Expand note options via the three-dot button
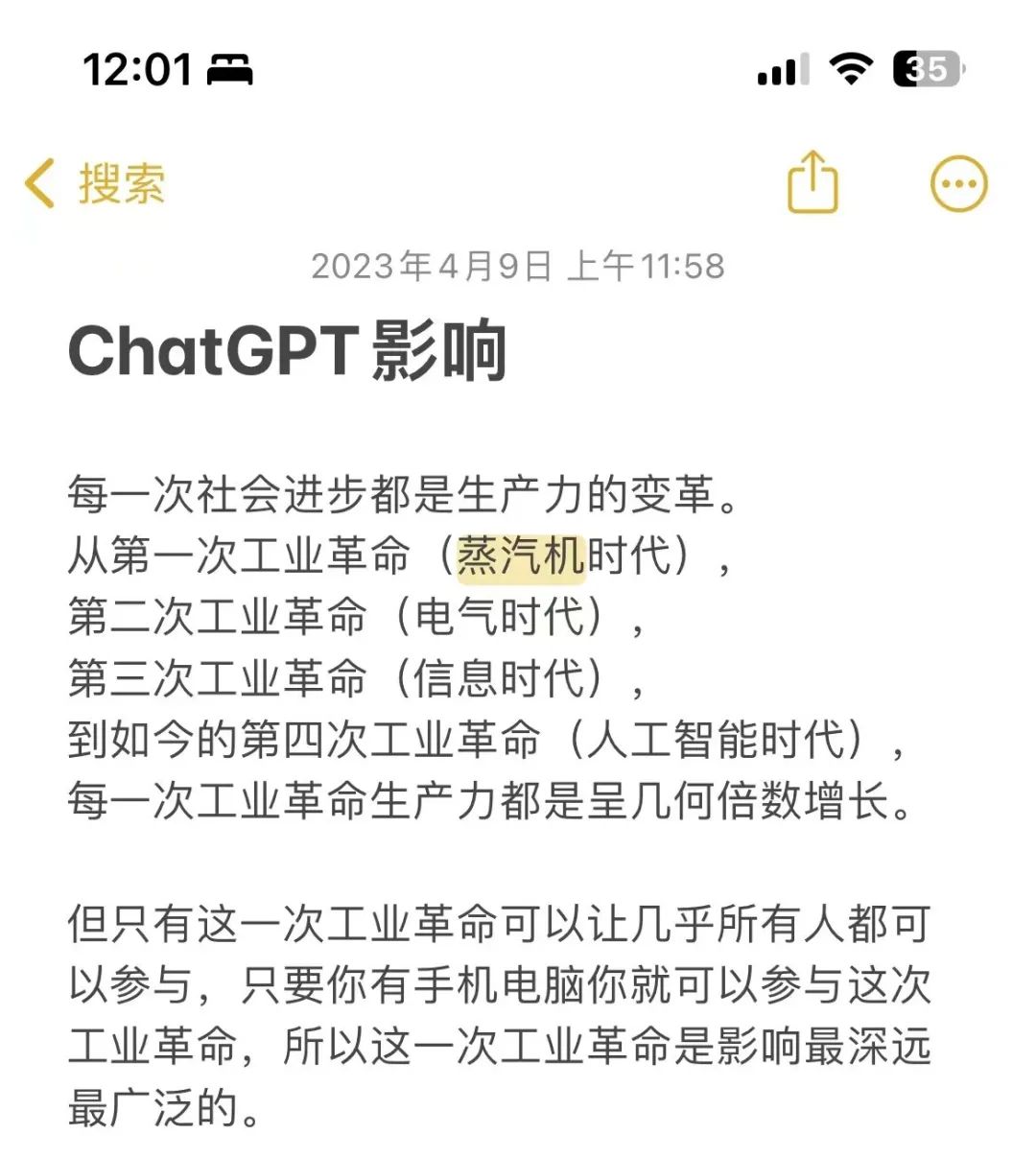The width and height of the screenshot is (1036, 1158). pos(956,181)
